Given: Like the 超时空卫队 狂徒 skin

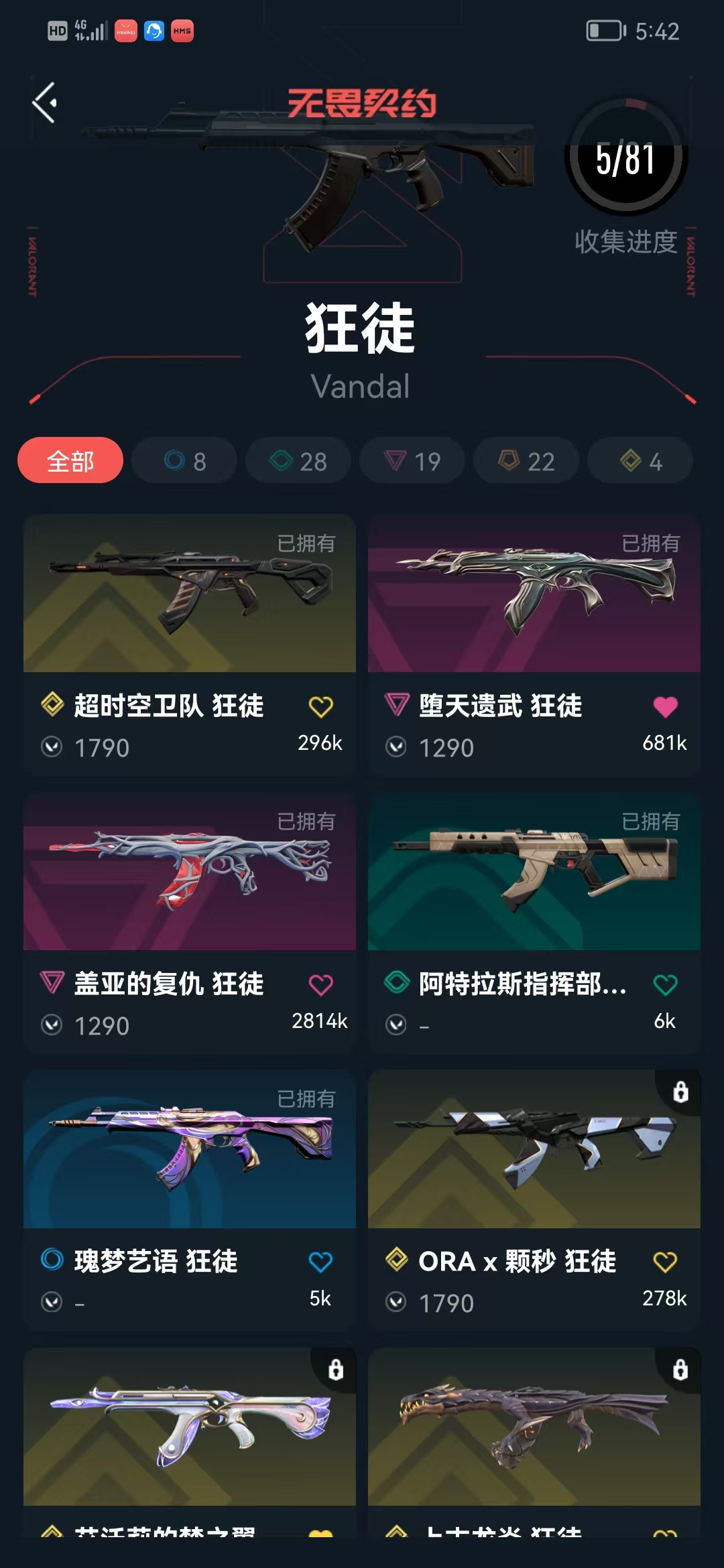Looking at the screenshot, I should [320, 706].
